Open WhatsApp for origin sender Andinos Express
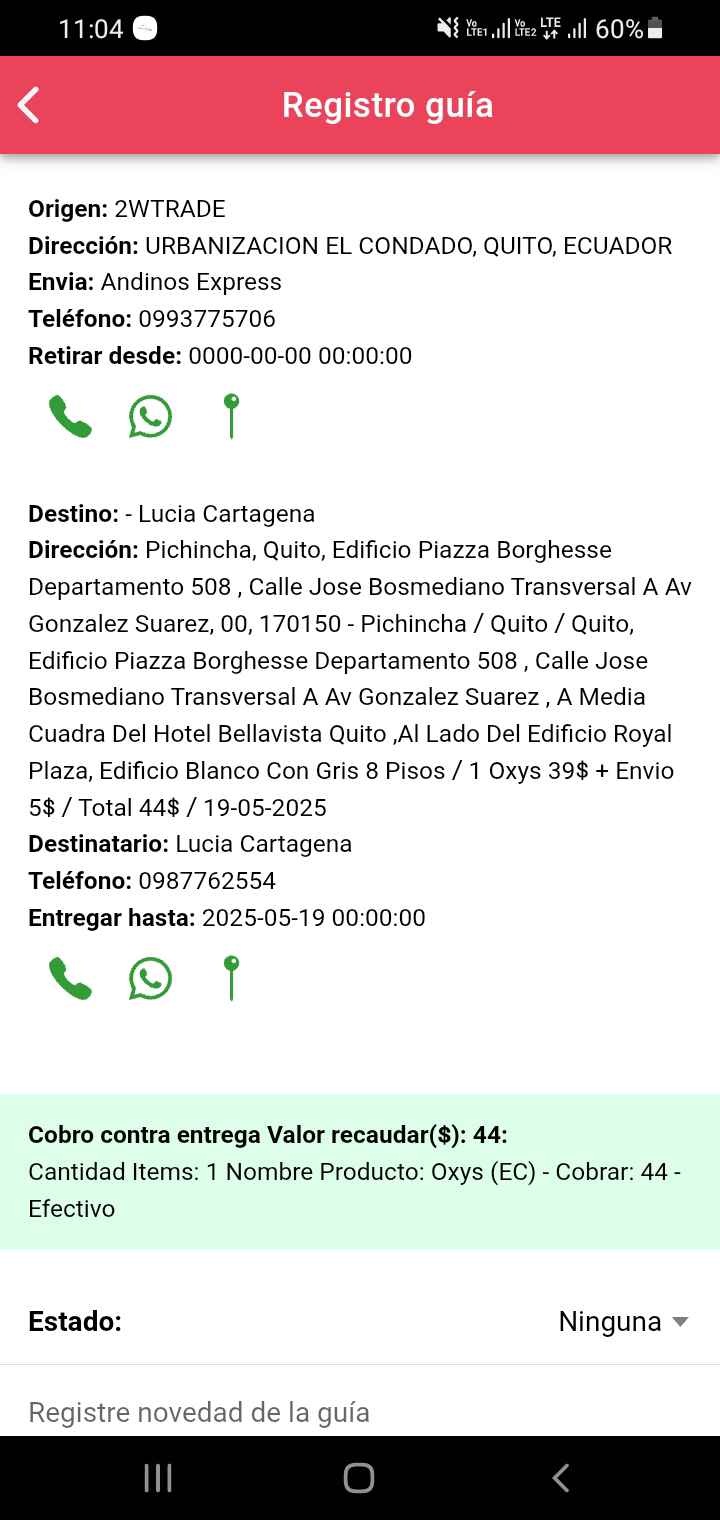The width and height of the screenshot is (720, 1520). point(150,417)
